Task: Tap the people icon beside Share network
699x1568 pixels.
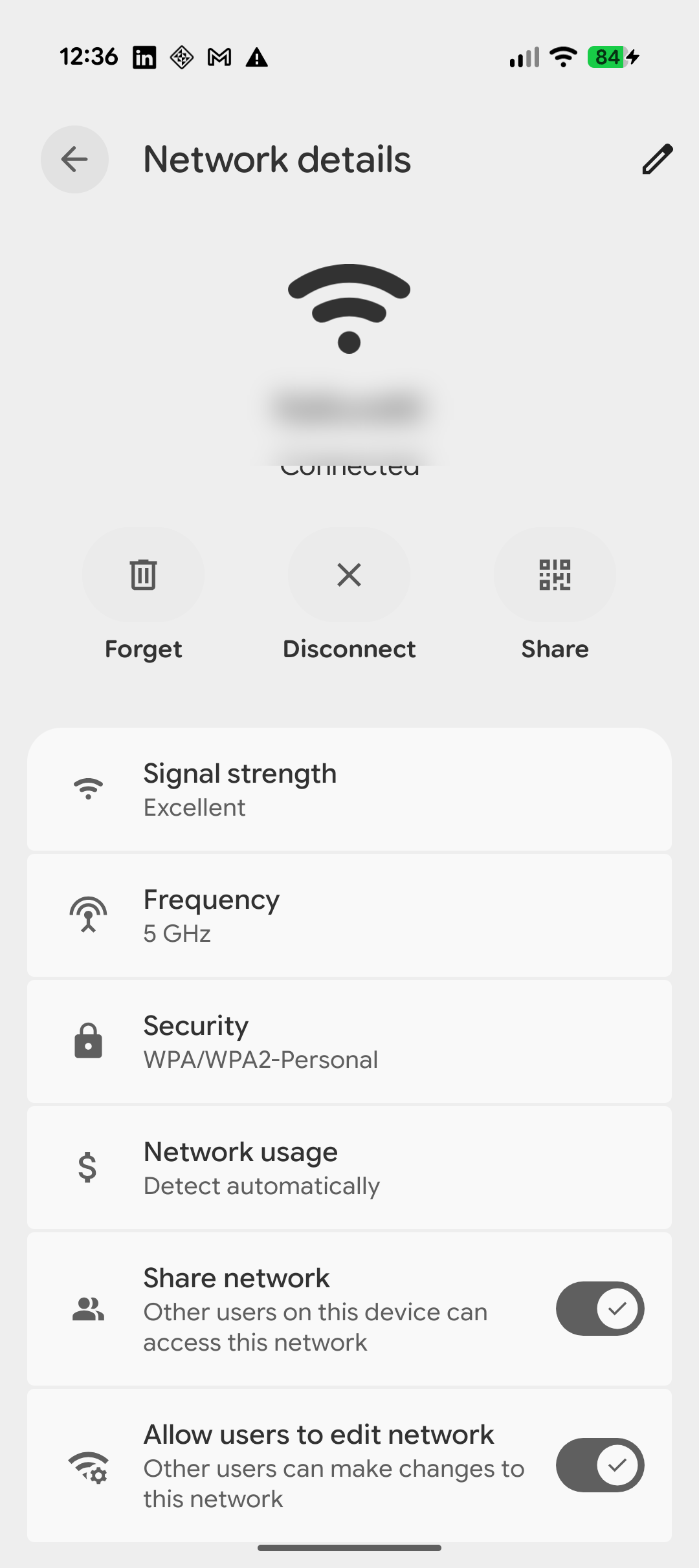Action: click(89, 1308)
